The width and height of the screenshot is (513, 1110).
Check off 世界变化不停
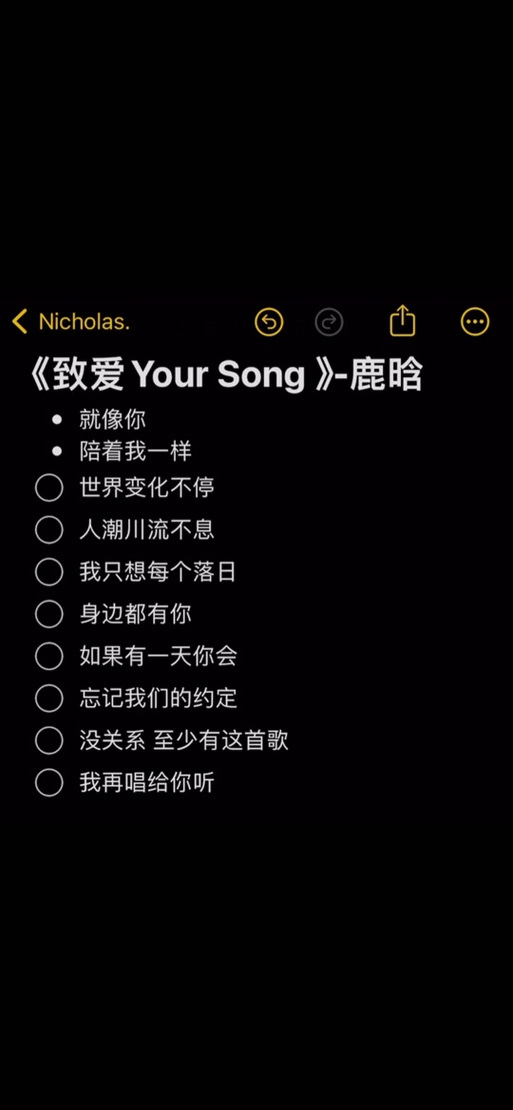tap(49, 488)
